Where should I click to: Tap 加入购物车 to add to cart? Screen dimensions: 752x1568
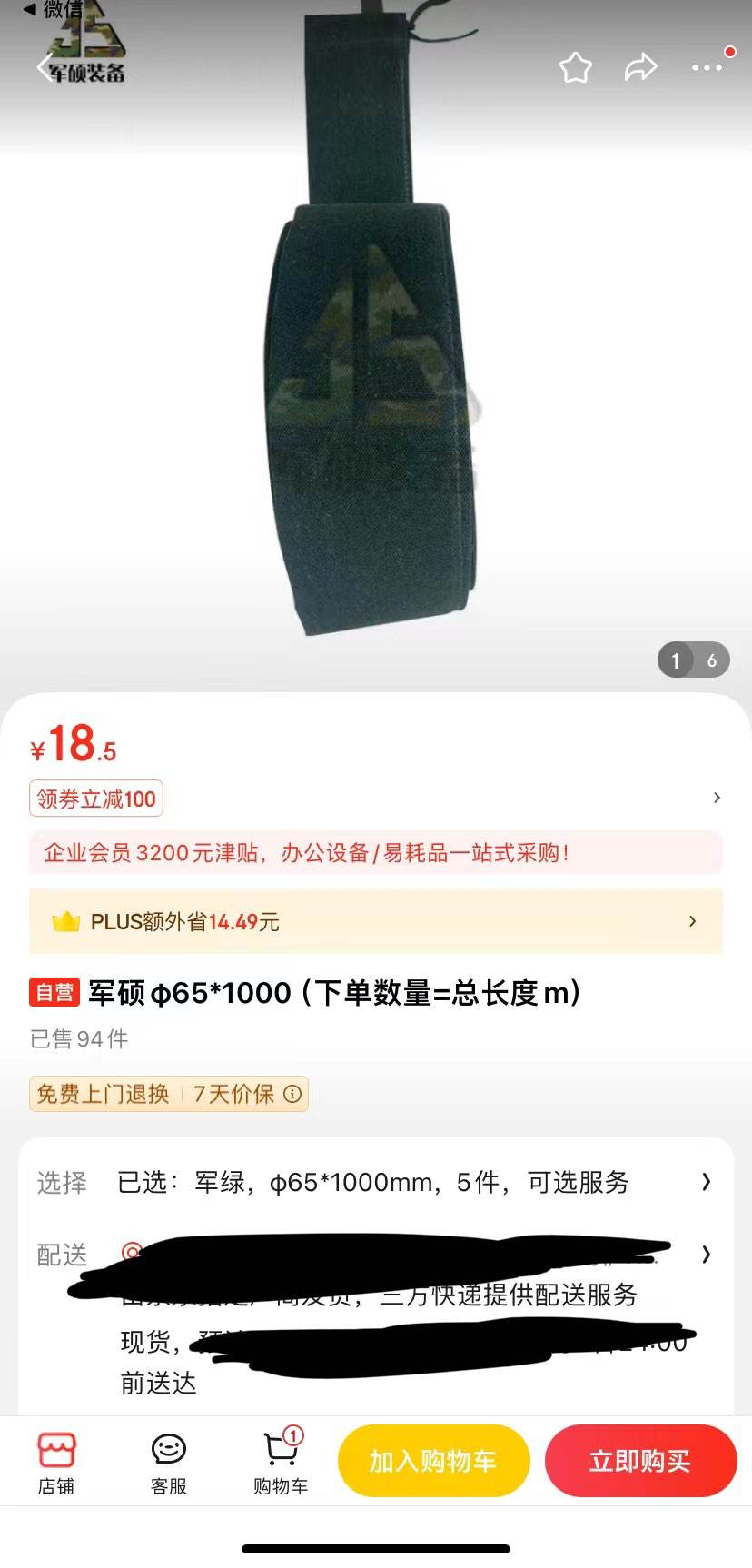[x=433, y=1461]
